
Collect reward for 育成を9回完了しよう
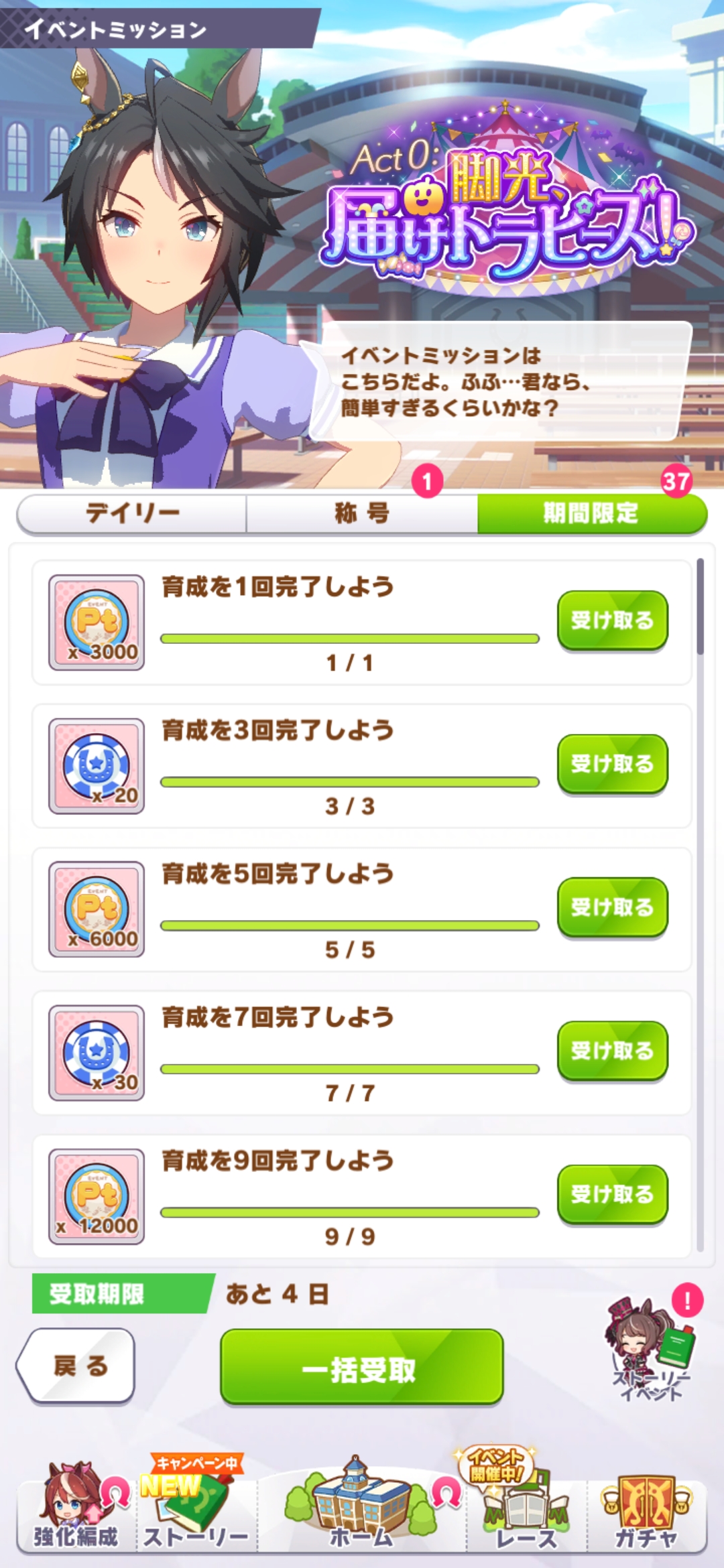point(612,1194)
